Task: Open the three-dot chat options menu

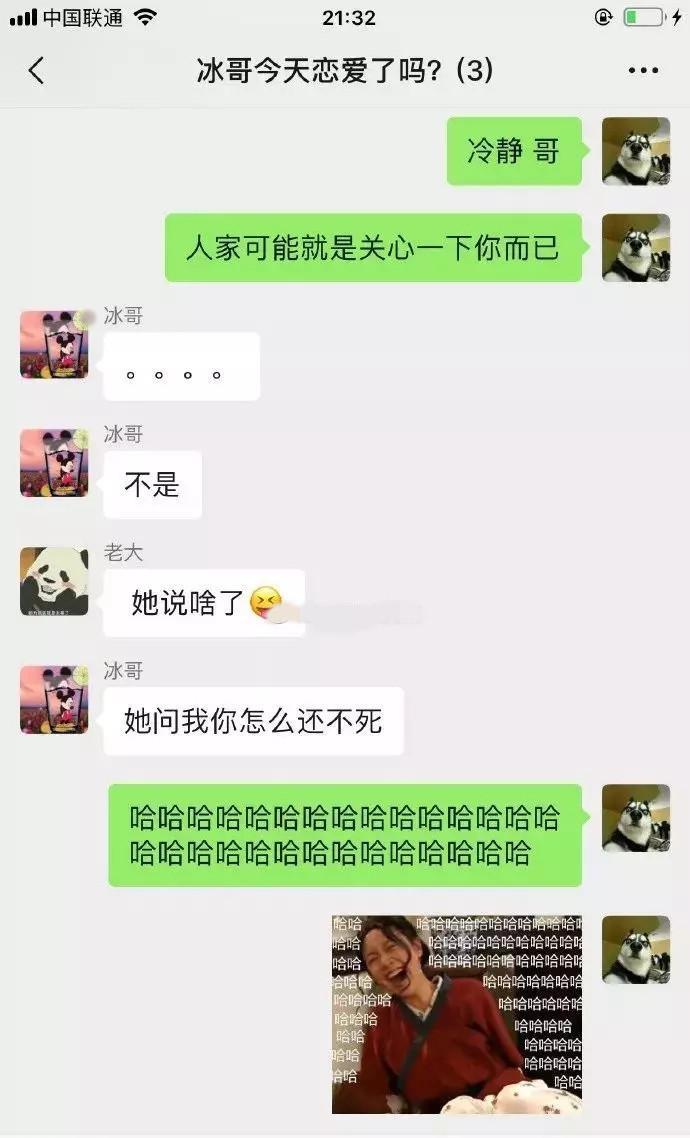Action: [643, 71]
